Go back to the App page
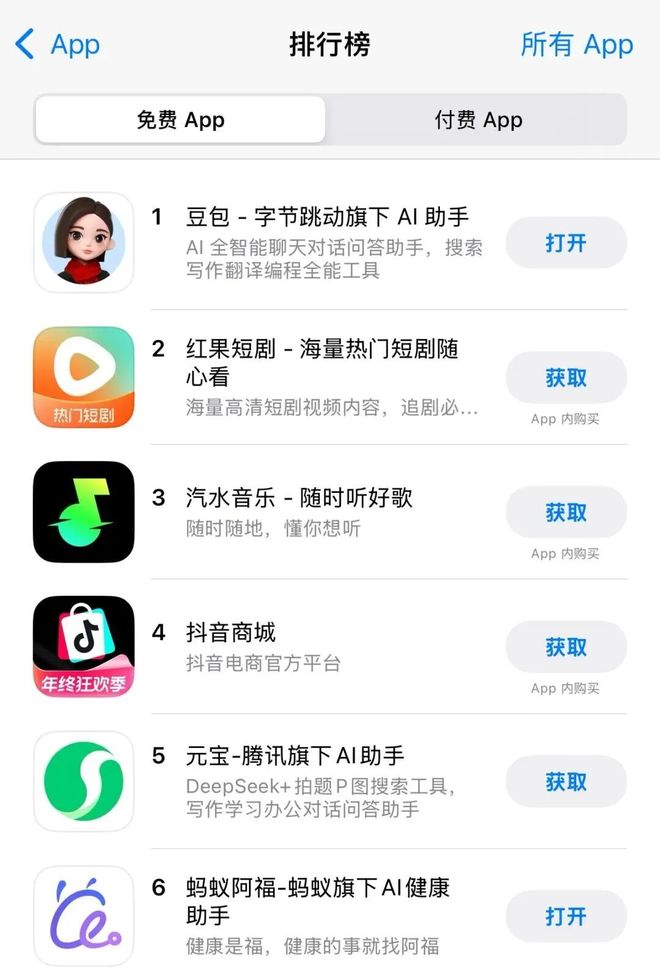Image resolution: width=660 pixels, height=978 pixels. click(x=58, y=45)
